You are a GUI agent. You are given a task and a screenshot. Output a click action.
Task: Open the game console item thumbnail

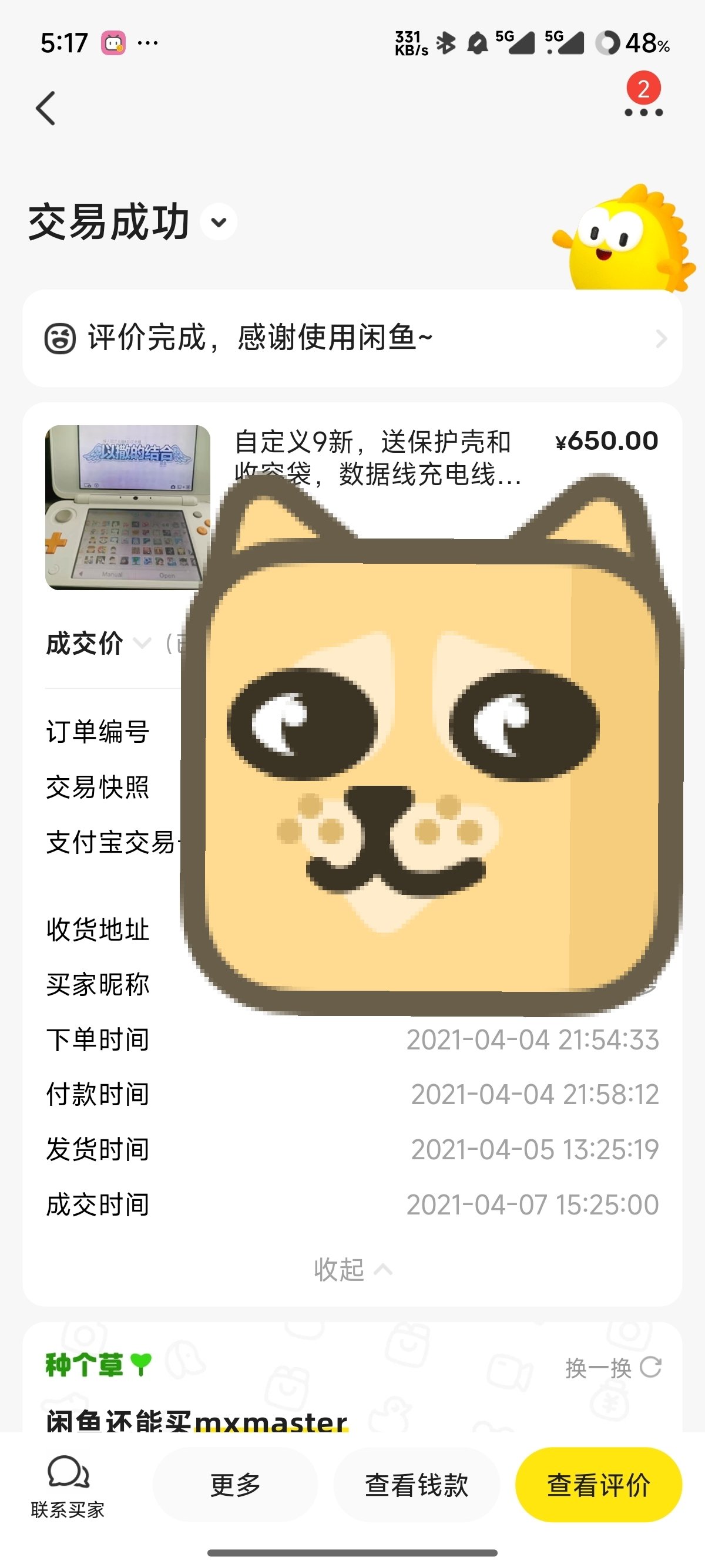click(127, 507)
